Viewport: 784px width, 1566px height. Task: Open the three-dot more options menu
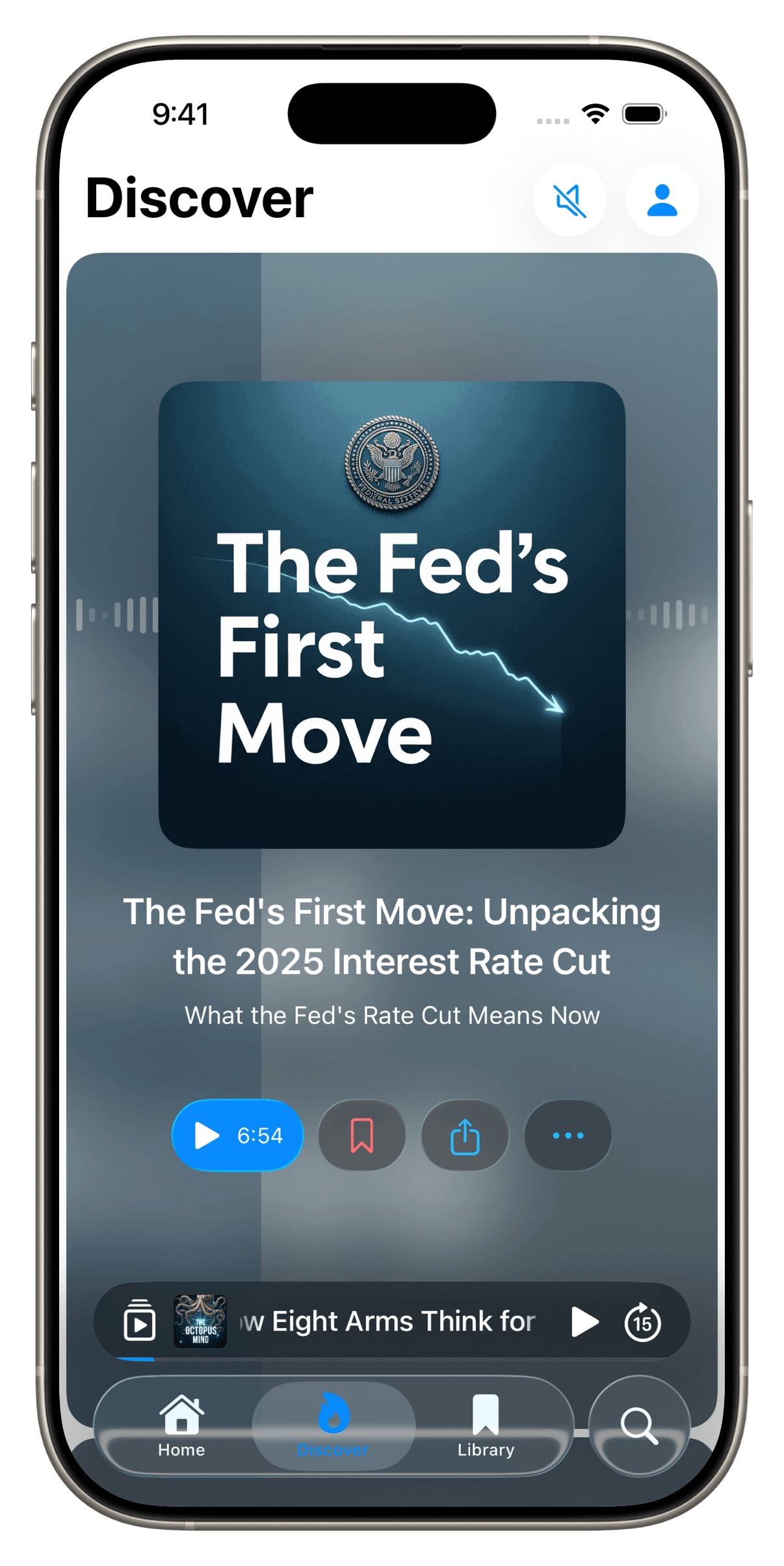point(568,1135)
